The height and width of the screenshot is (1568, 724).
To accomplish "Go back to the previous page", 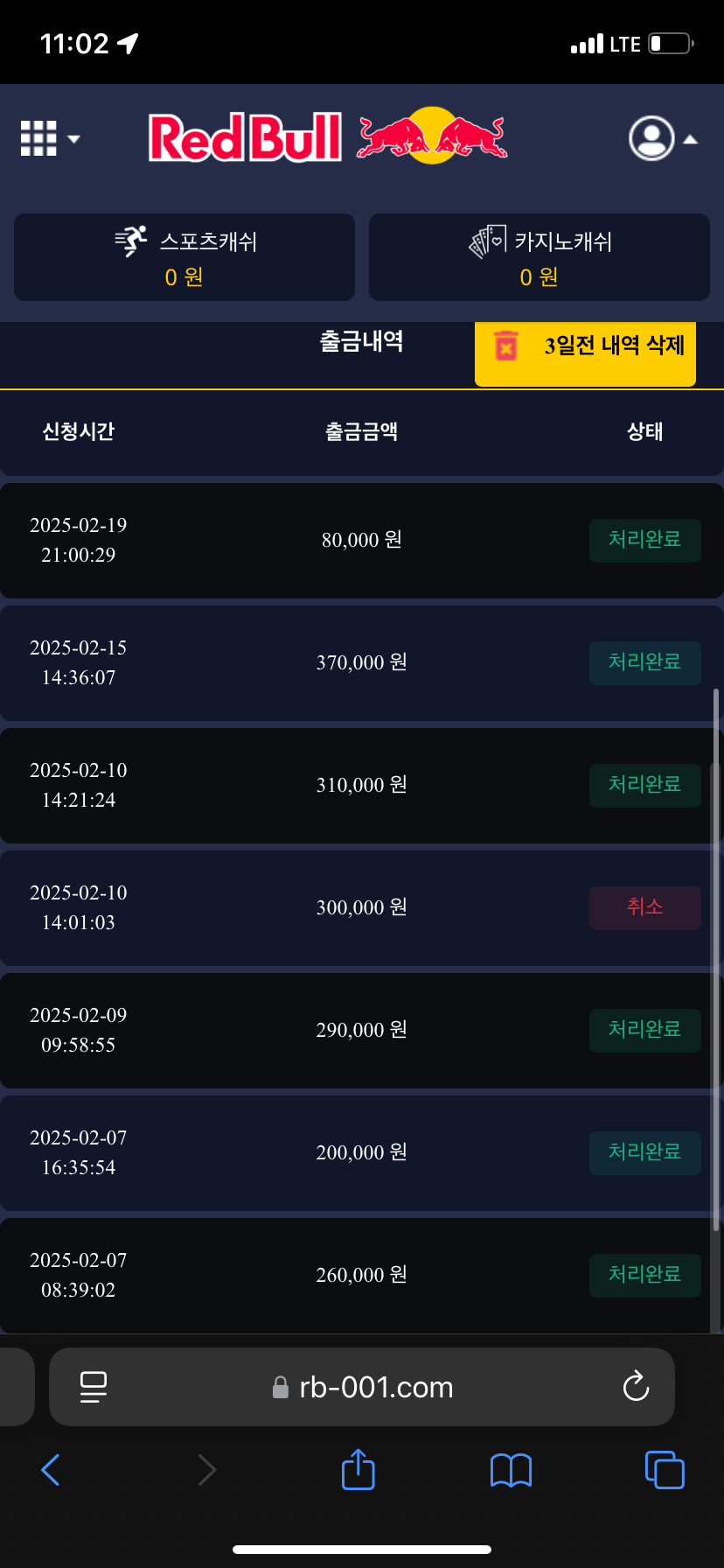I will point(51,1470).
